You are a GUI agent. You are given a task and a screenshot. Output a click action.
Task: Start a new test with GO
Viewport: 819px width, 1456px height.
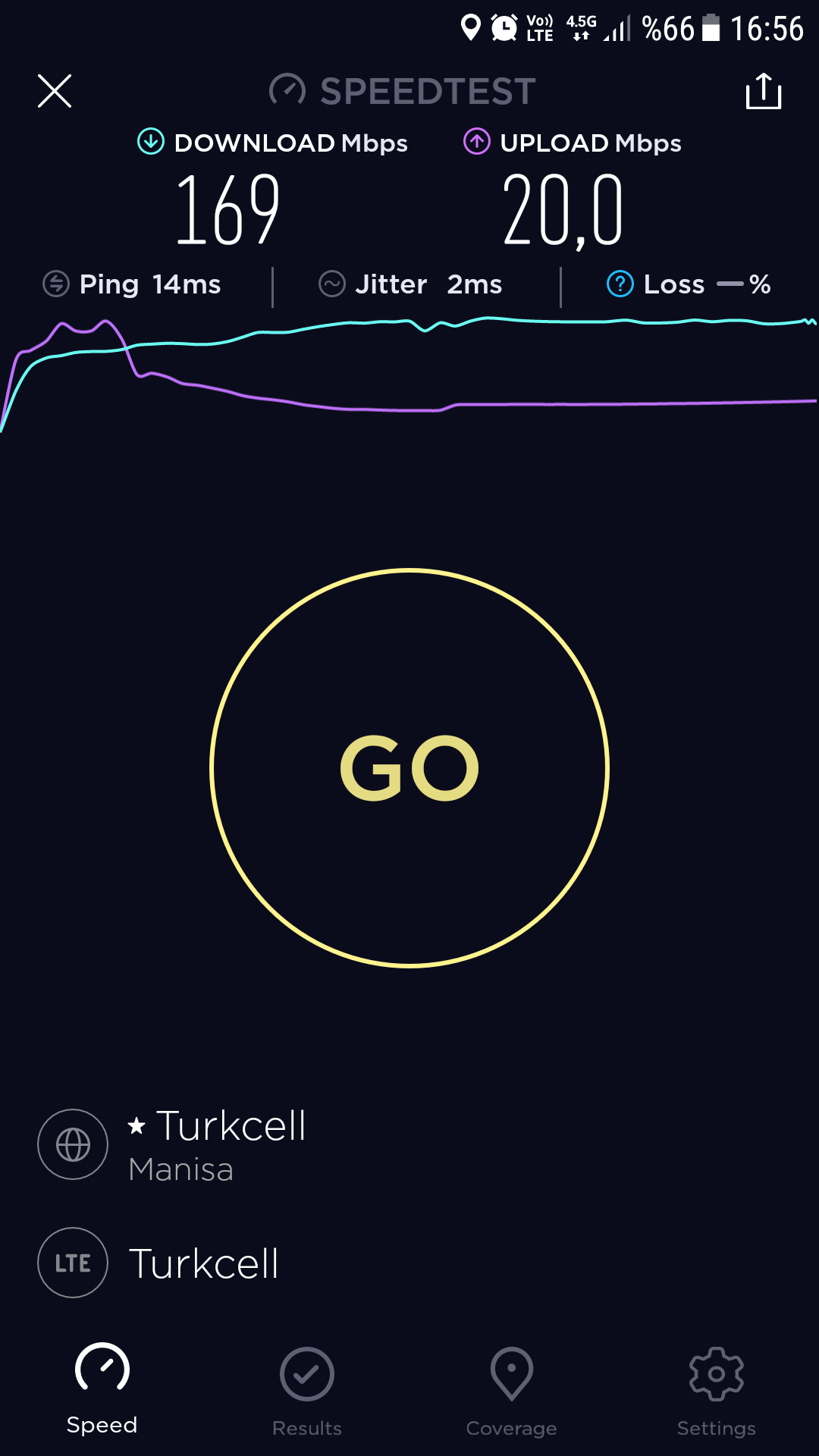409,768
